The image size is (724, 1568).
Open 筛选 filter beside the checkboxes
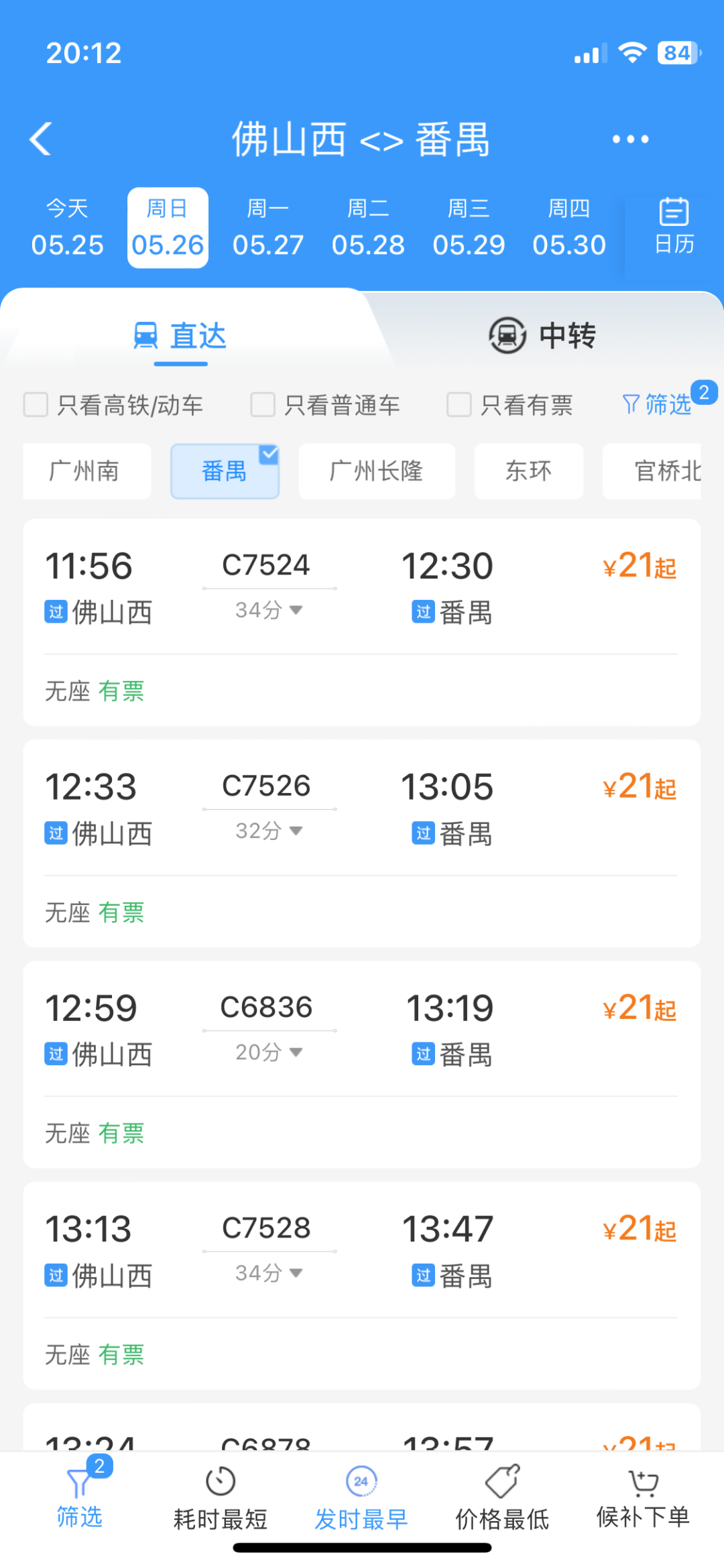tap(658, 404)
